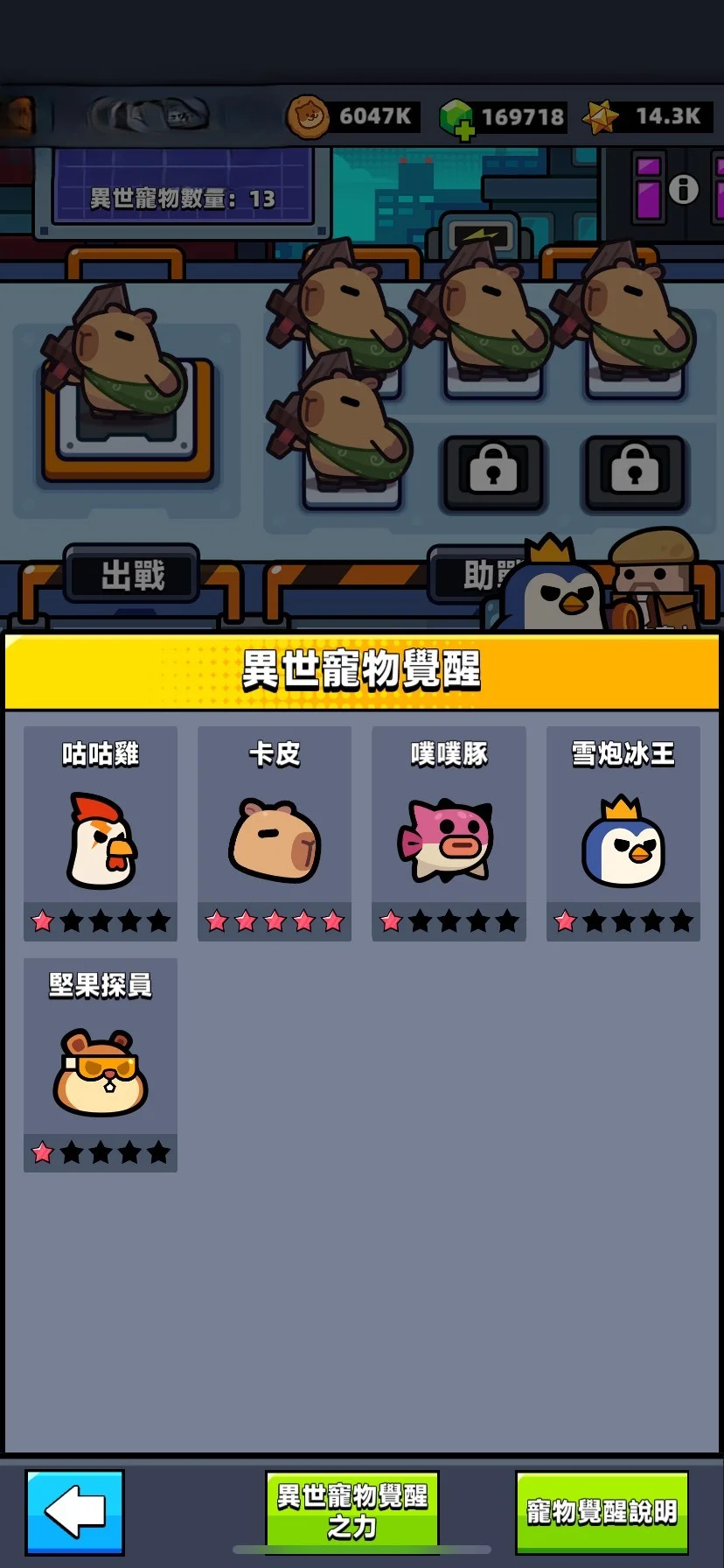Go back with the blue arrow button
The height and width of the screenshot is (1568, 724).
75,1511
